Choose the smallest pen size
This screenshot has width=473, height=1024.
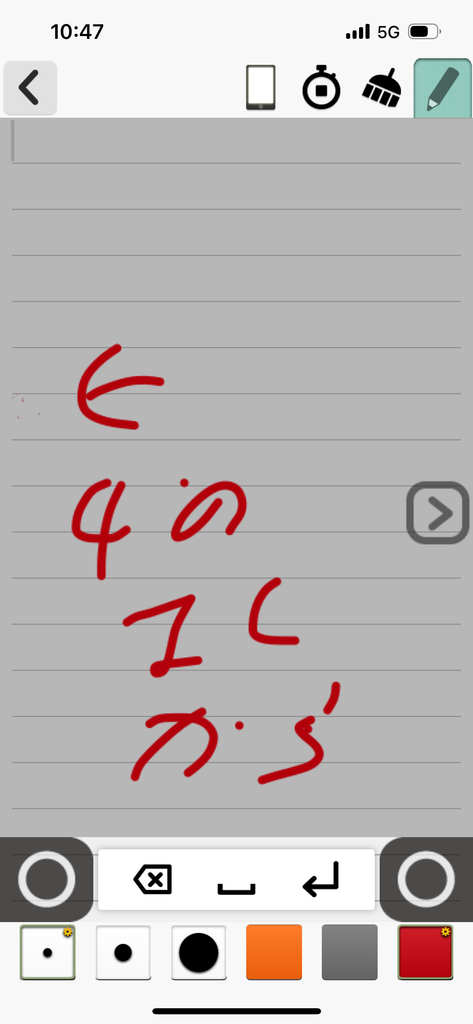(x=48, y=952)
